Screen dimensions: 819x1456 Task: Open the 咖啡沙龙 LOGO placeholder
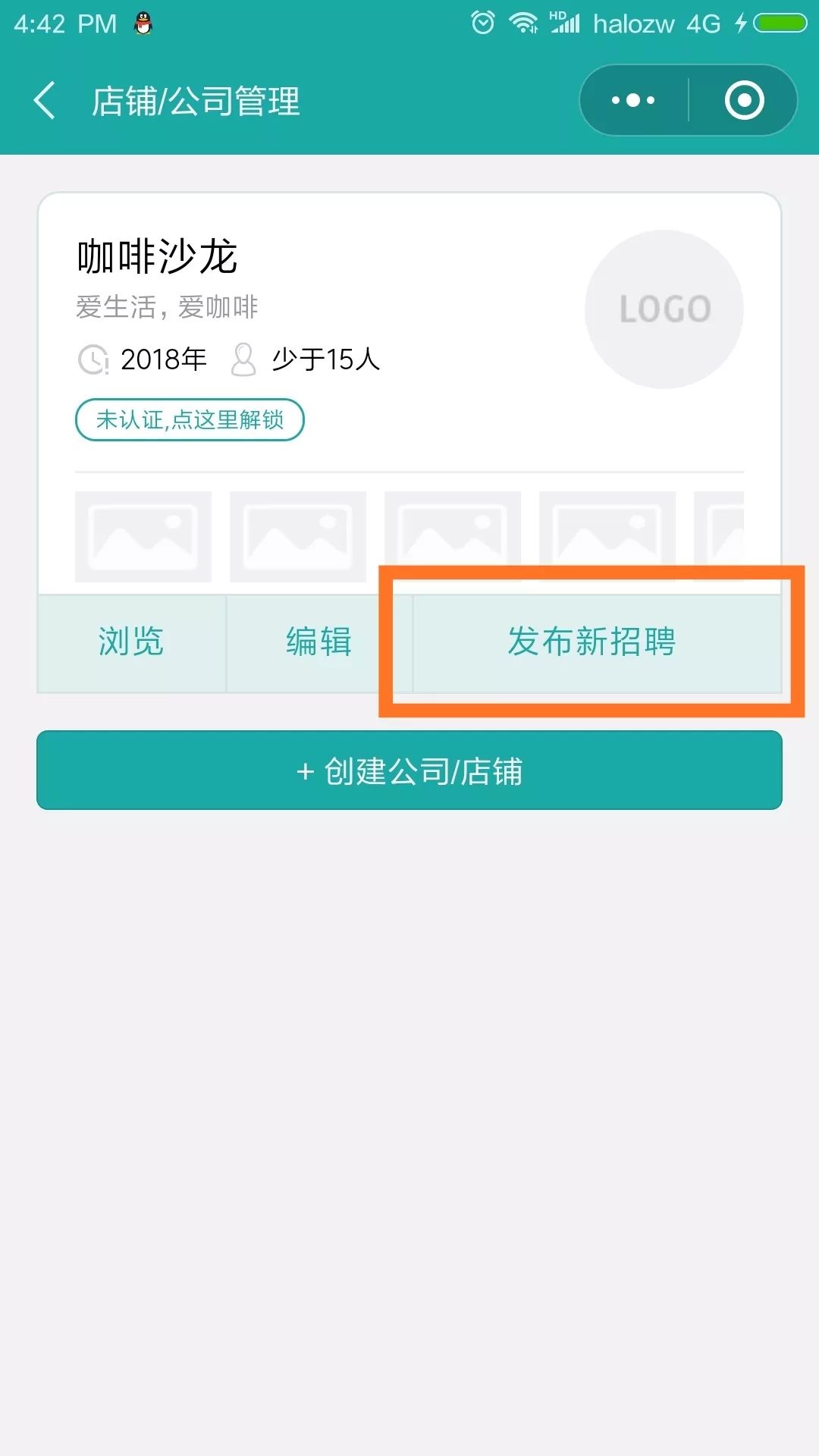point(664,309)
